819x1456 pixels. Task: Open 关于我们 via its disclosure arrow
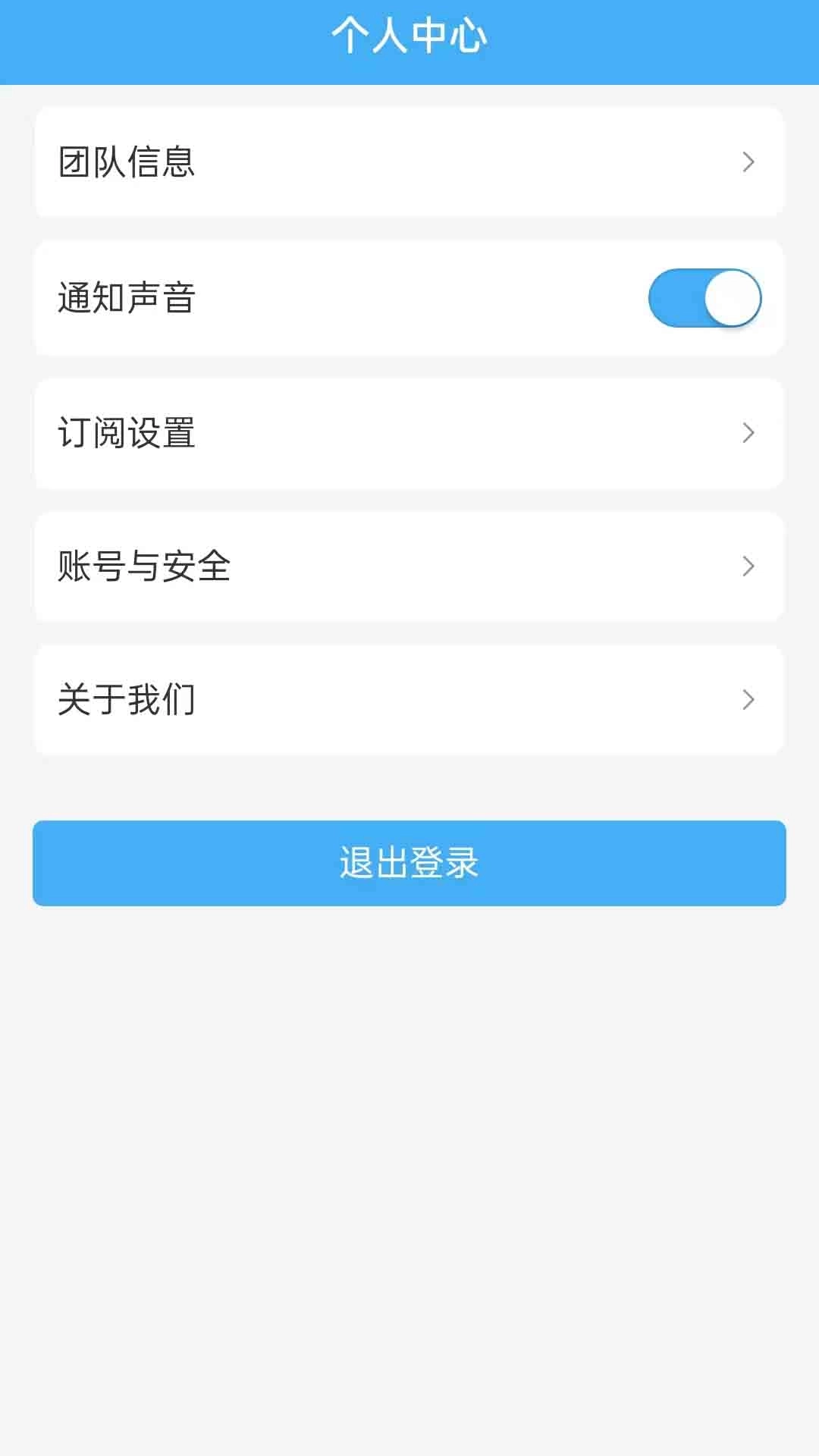[x=749, y=699]
